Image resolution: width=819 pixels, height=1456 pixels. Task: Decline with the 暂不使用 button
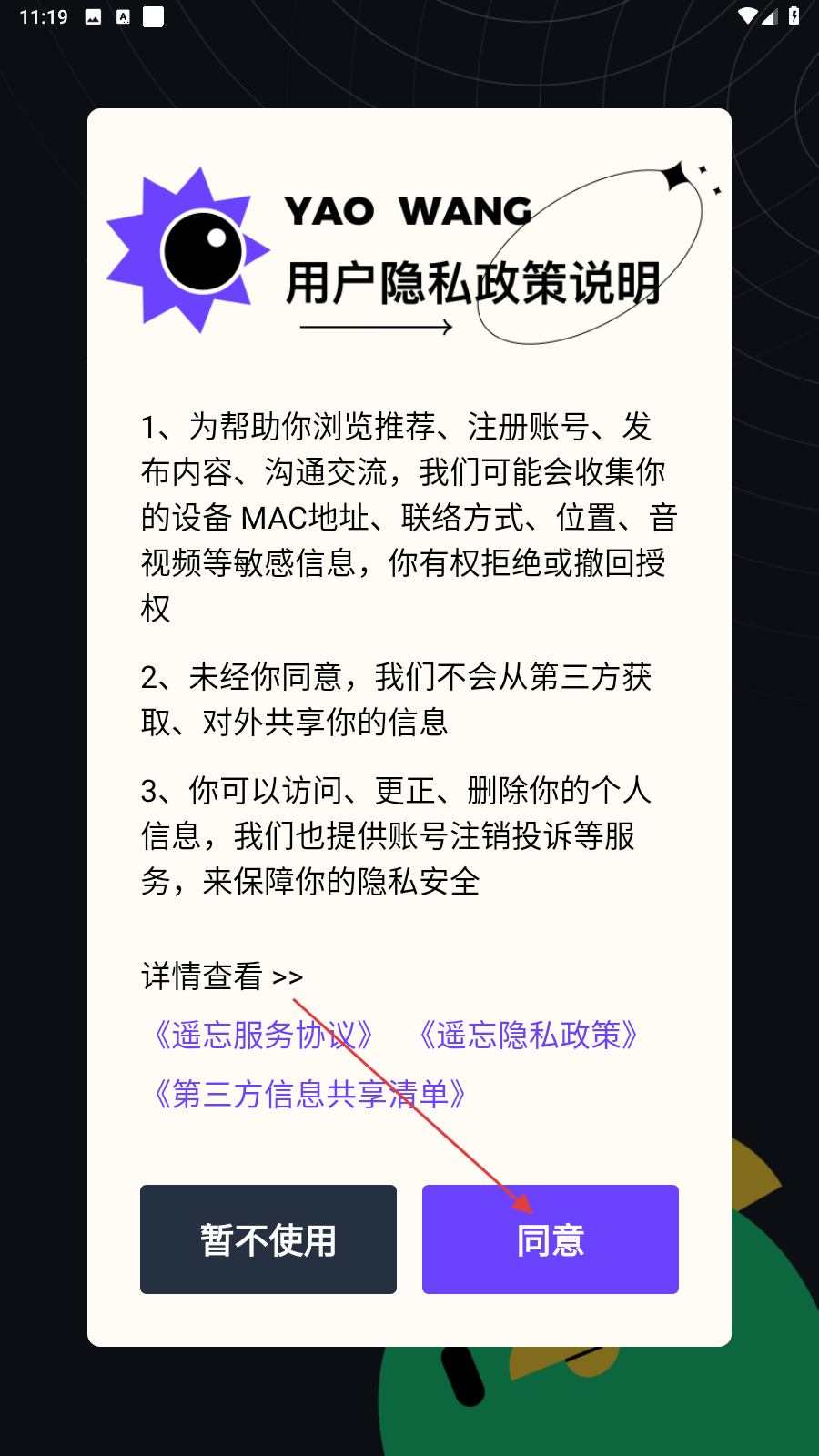[268, 1239]
